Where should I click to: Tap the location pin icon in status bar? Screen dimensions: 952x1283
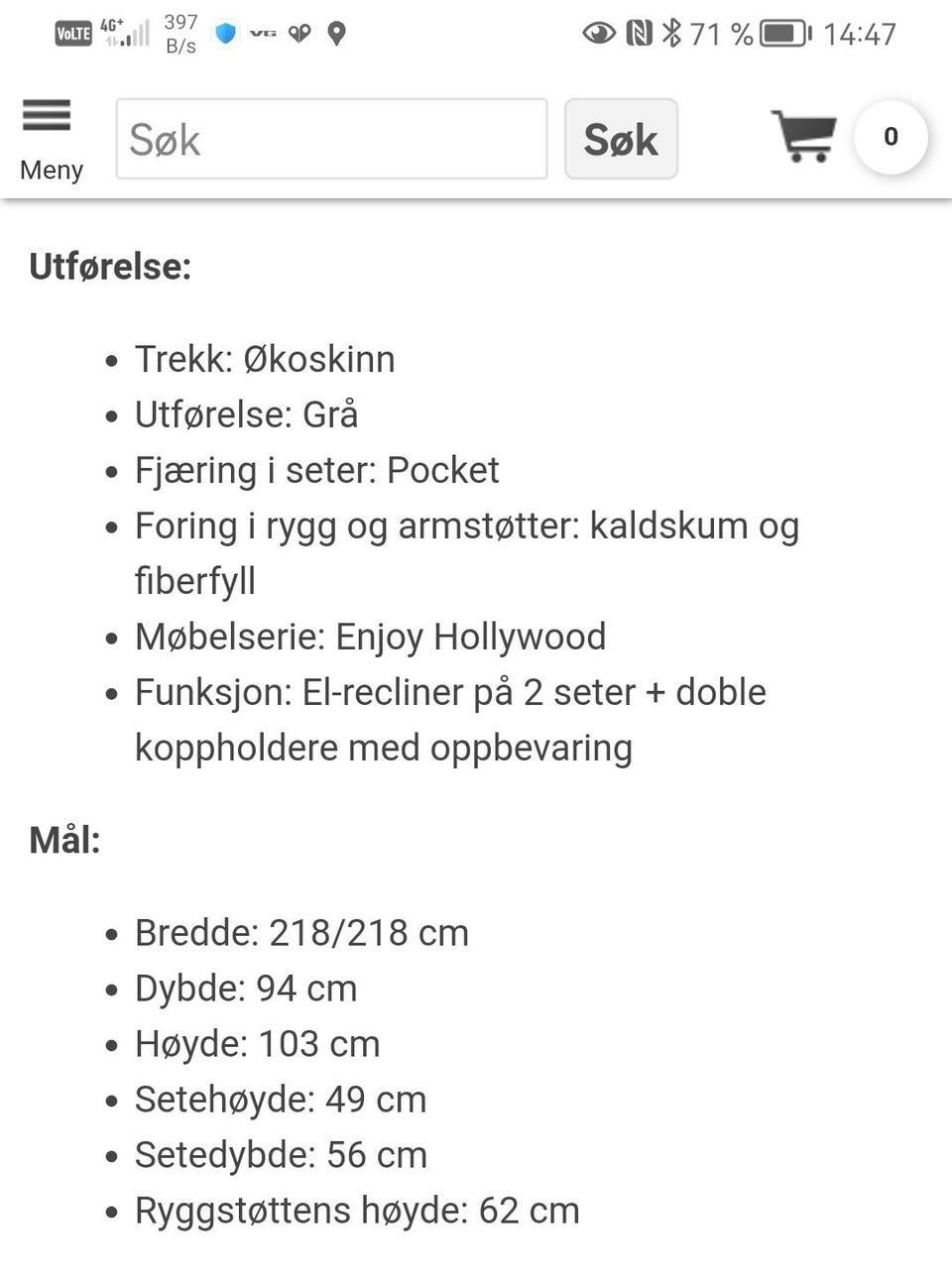pyautogui.click(x=336, y=33)
